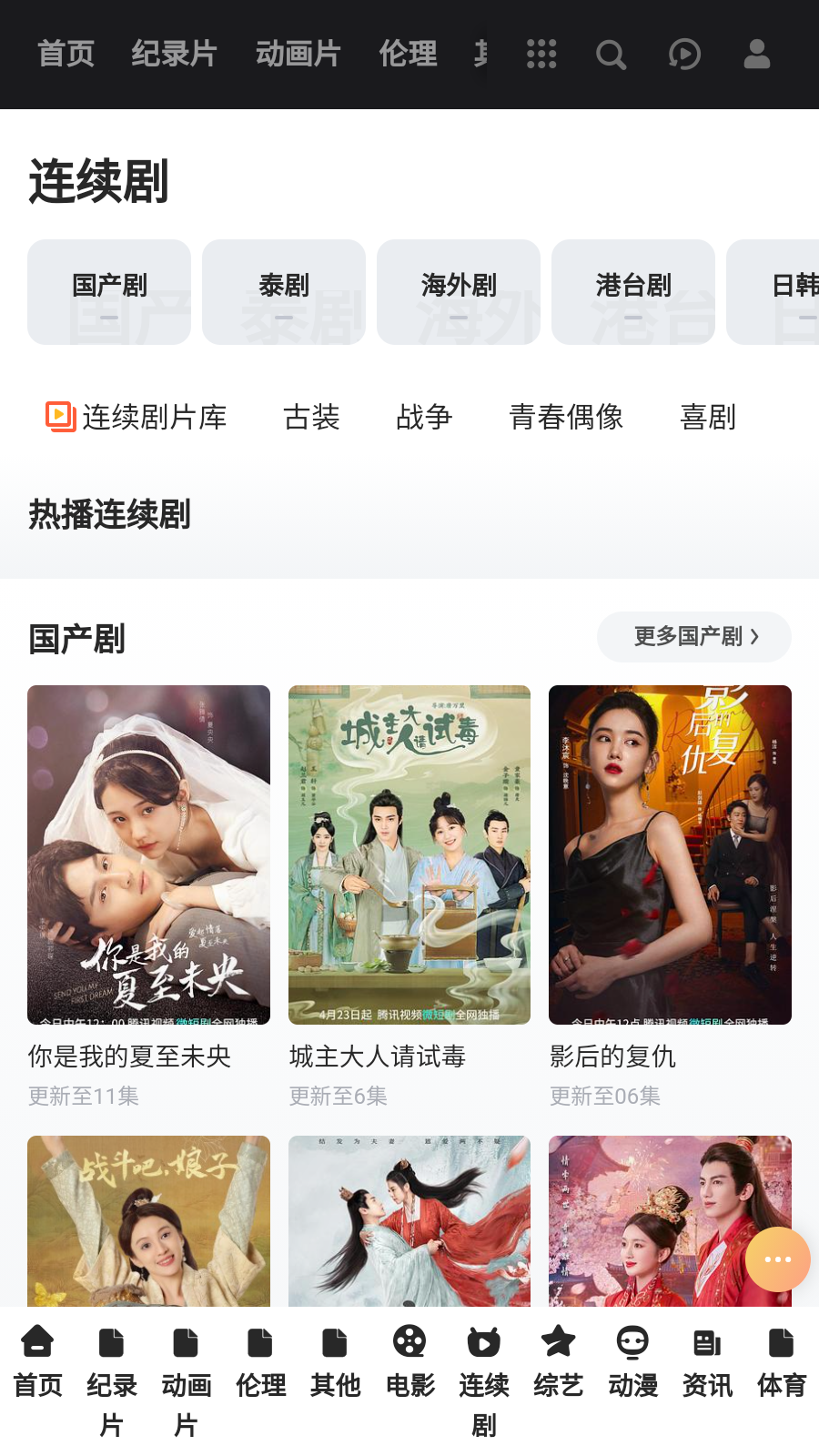The image size is (819, 1456).
Task: Open the drama 城主大人请试毒
Action: (409, 855)
